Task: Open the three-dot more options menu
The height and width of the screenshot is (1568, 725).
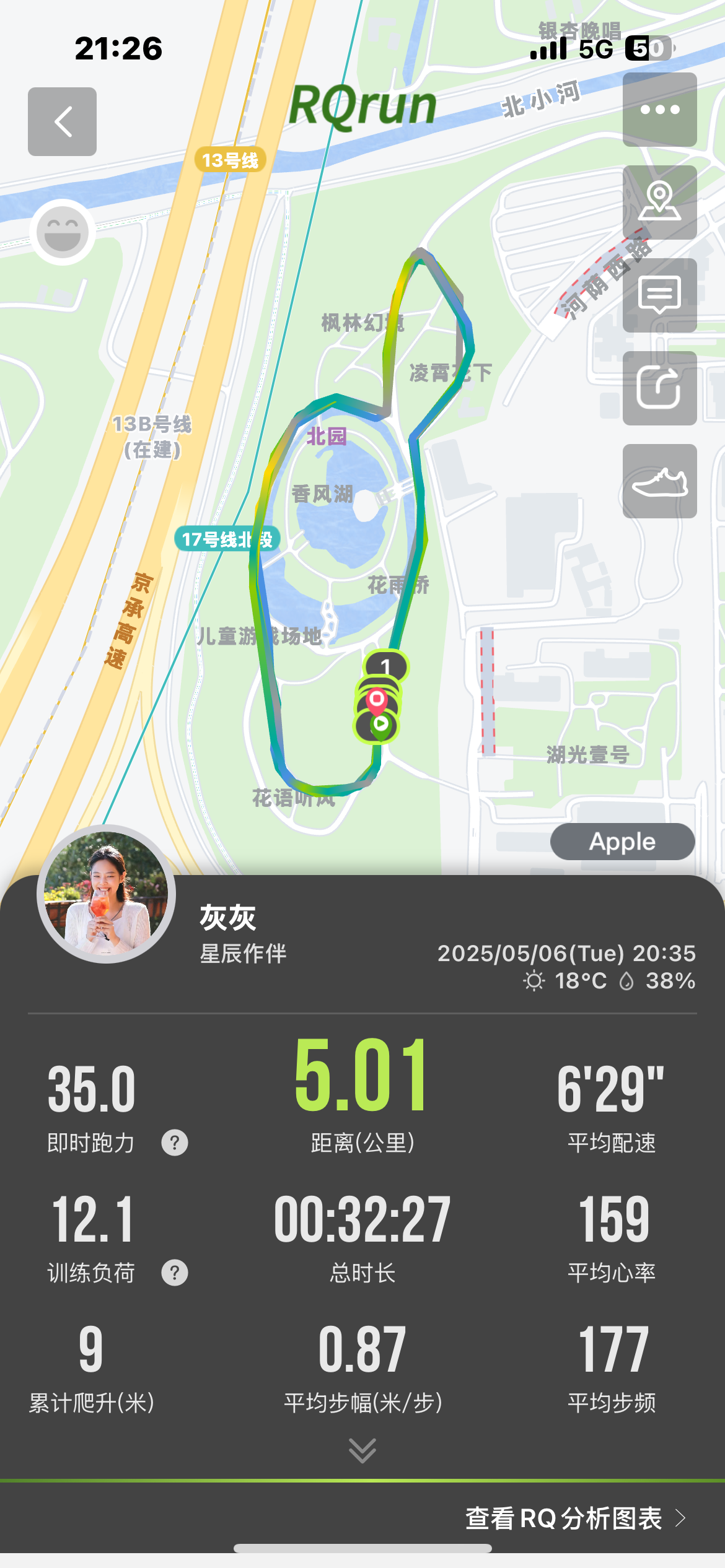Action: [x=659, y=110]
